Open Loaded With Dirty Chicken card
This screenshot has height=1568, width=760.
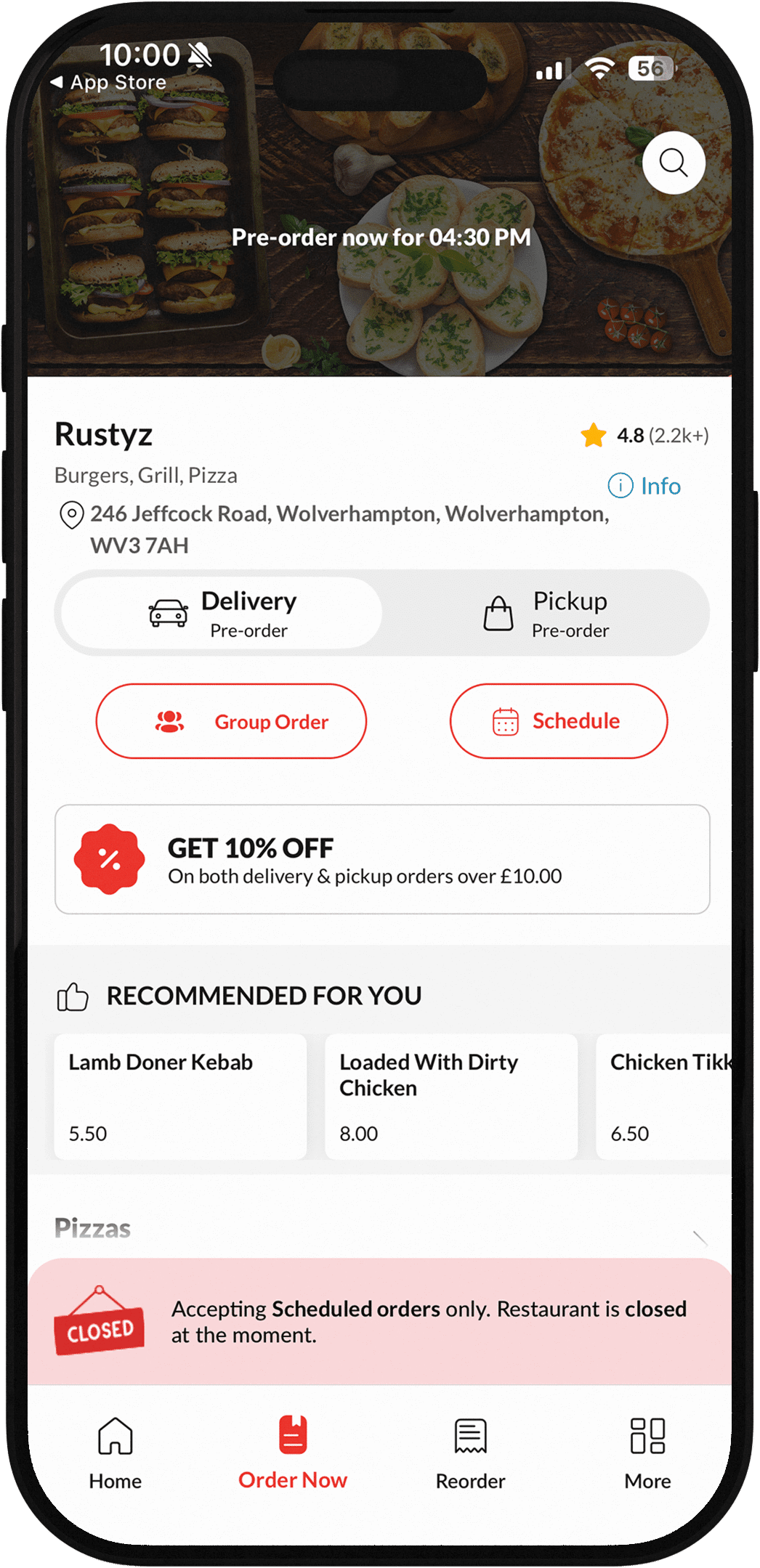pyautogui.click(x=450, y=1097)
